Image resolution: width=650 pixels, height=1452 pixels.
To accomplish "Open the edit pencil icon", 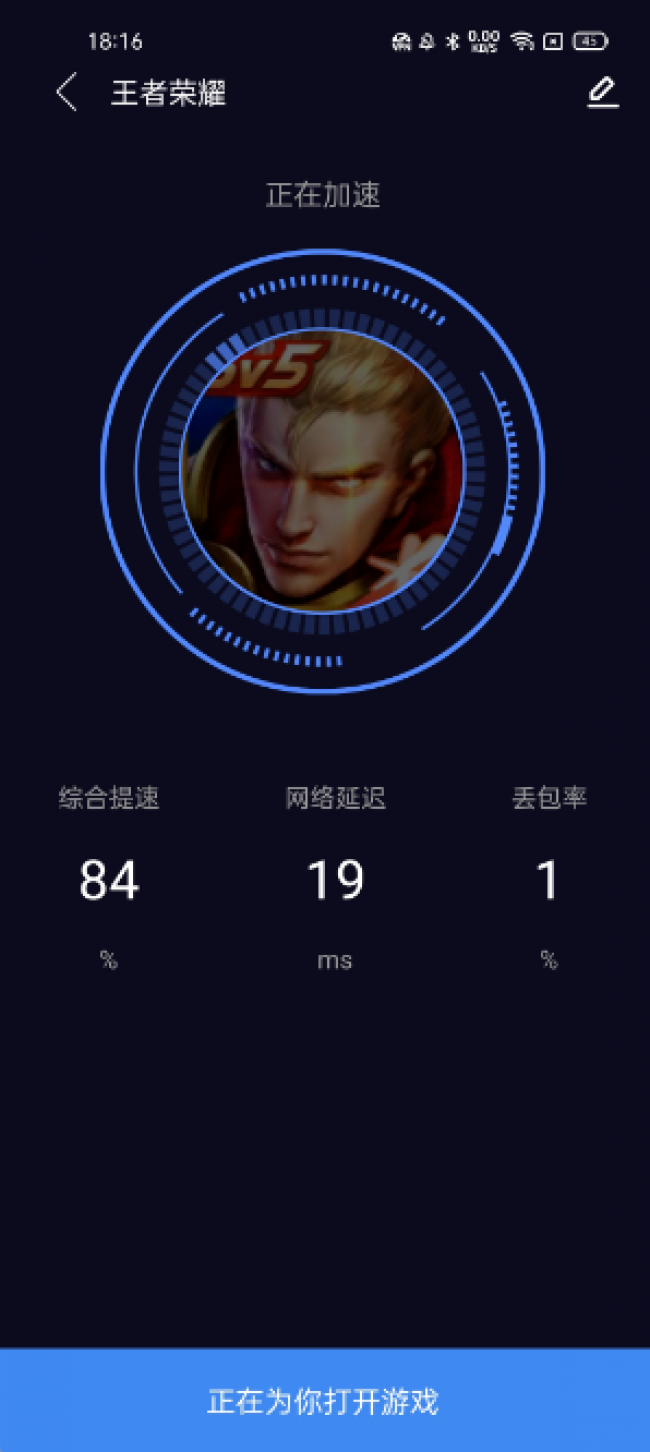I will point(602,93).
